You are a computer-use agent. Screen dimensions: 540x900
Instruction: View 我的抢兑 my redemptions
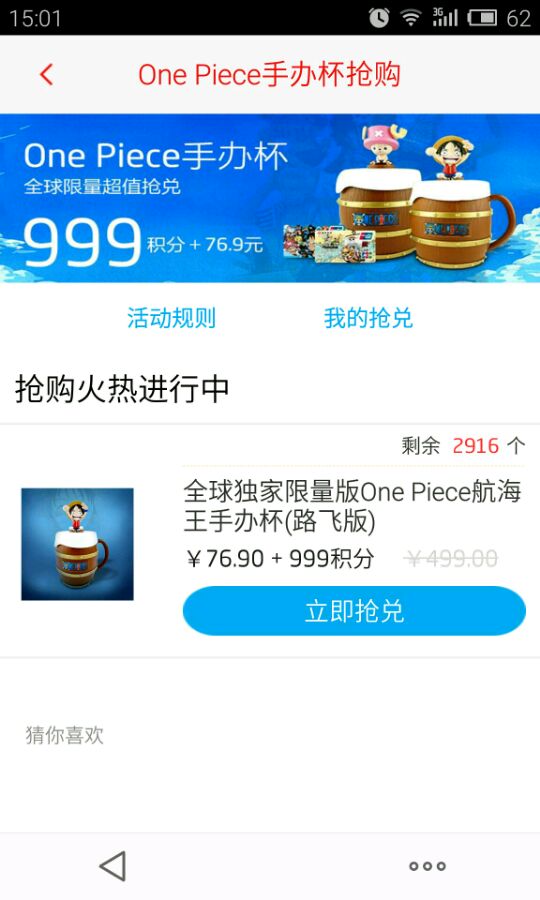pos(368,318)
